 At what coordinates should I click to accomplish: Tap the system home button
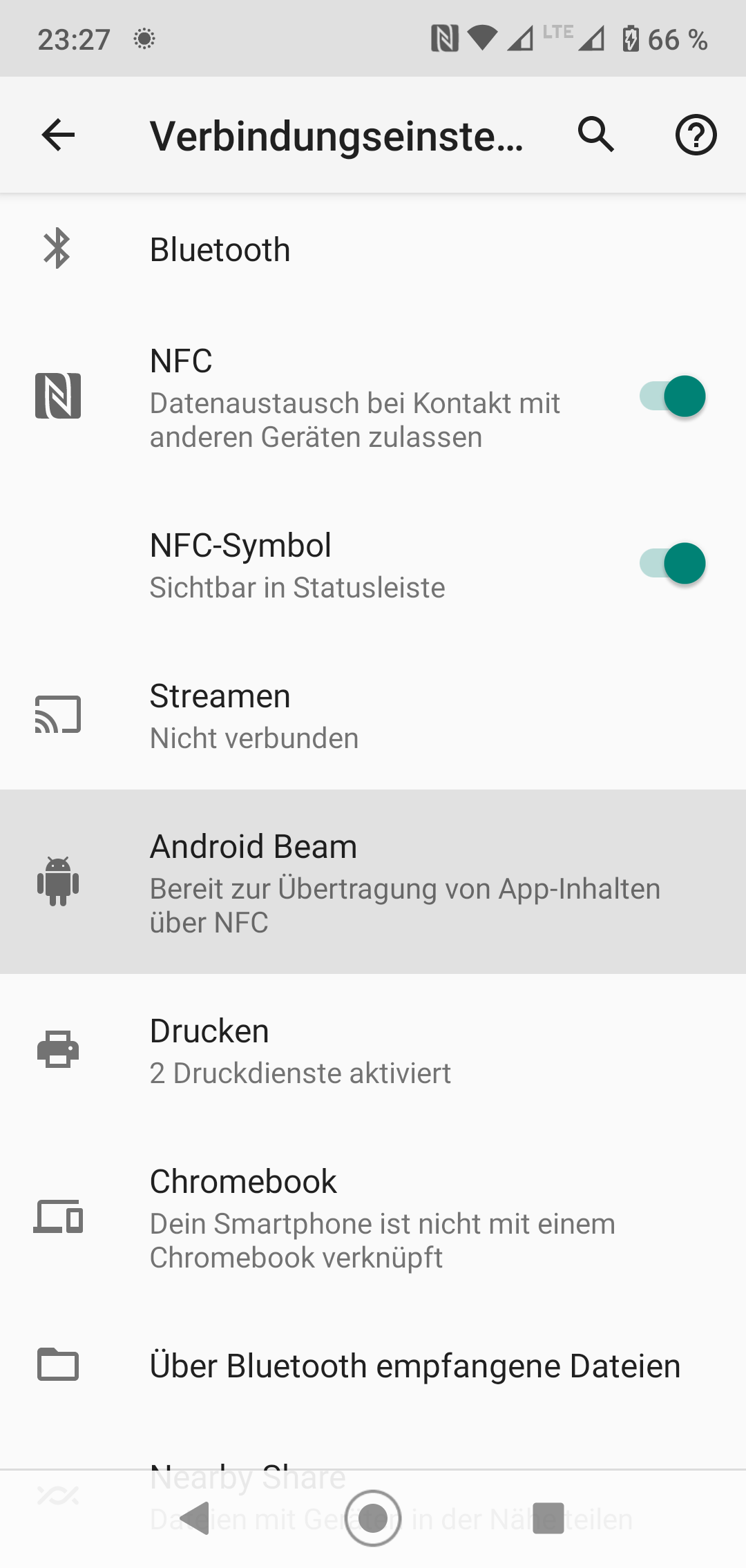(x=373, y=1518)
